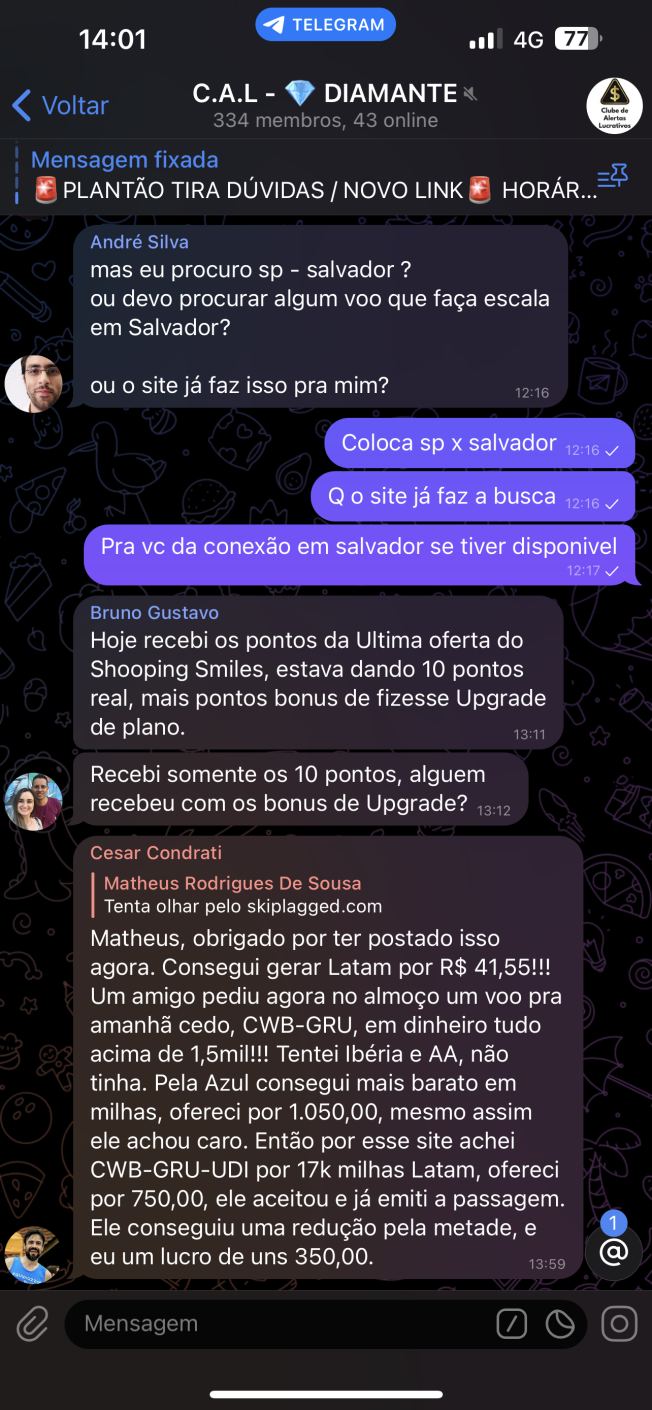Image resolution: width=652 pixels, height=1410 pixels.
Task: Attach a file with the paperclip
Action: point(32,1325)
